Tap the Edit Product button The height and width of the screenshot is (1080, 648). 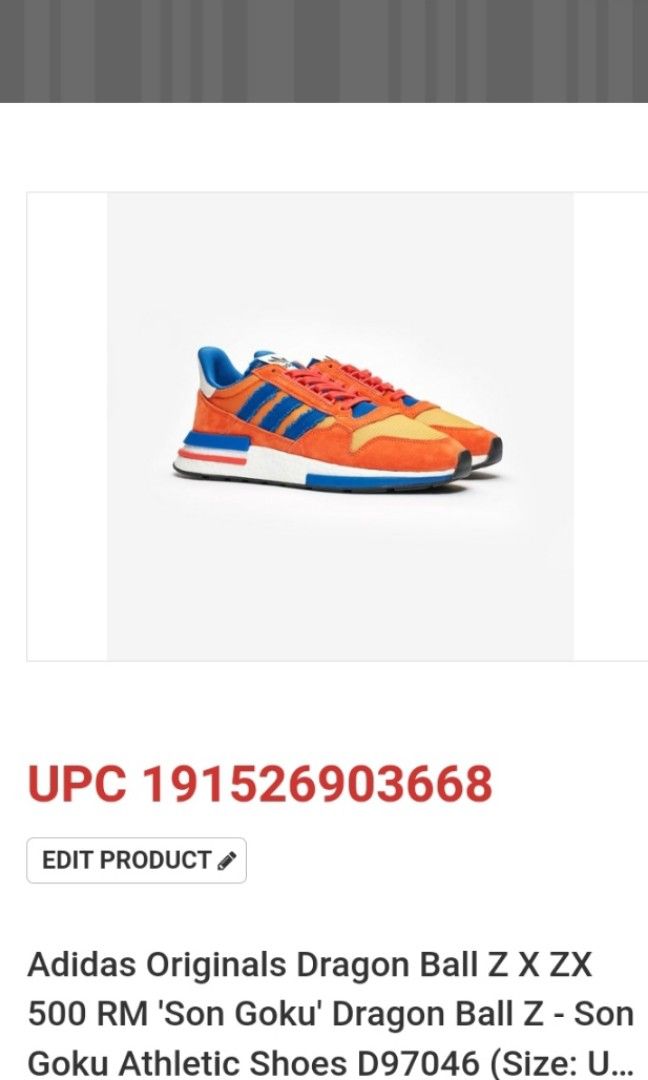[136, 860]
